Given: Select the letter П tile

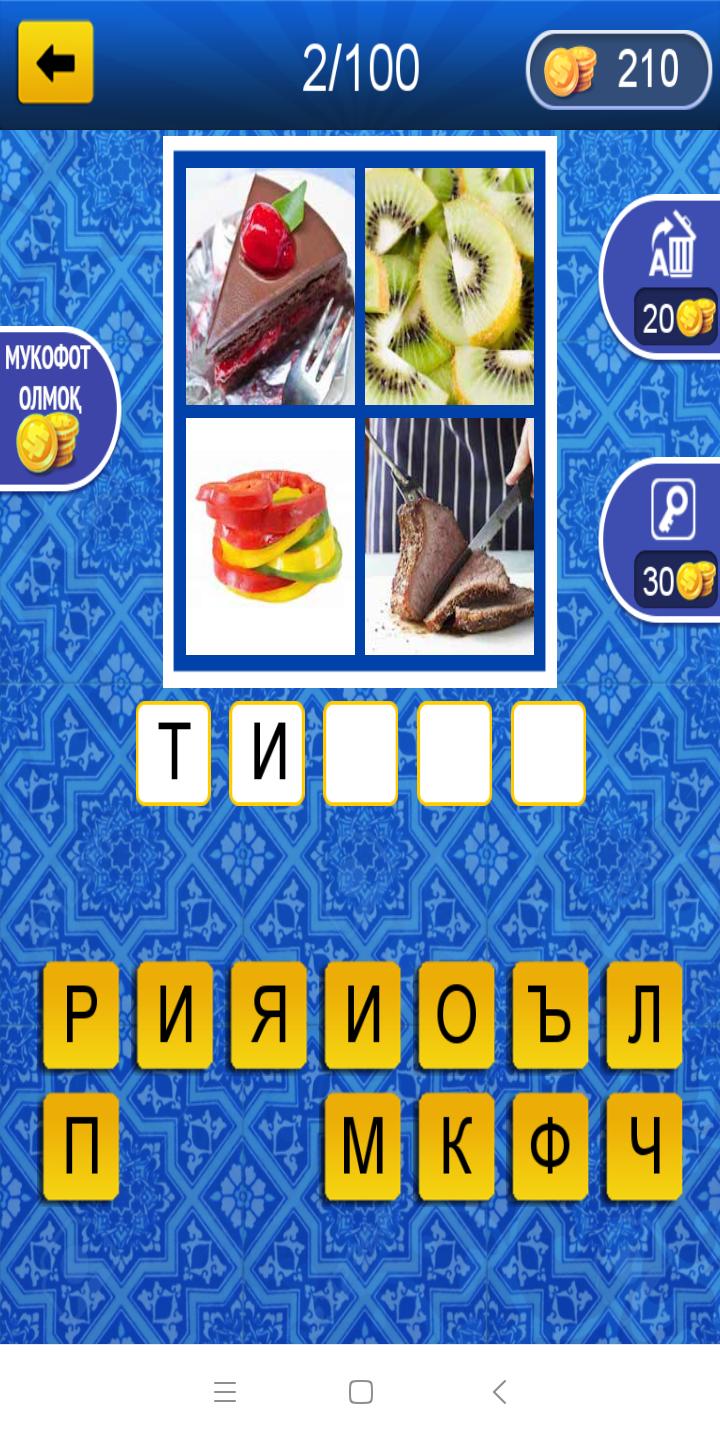Looking at the screenshot, I should pos(81,1146).
